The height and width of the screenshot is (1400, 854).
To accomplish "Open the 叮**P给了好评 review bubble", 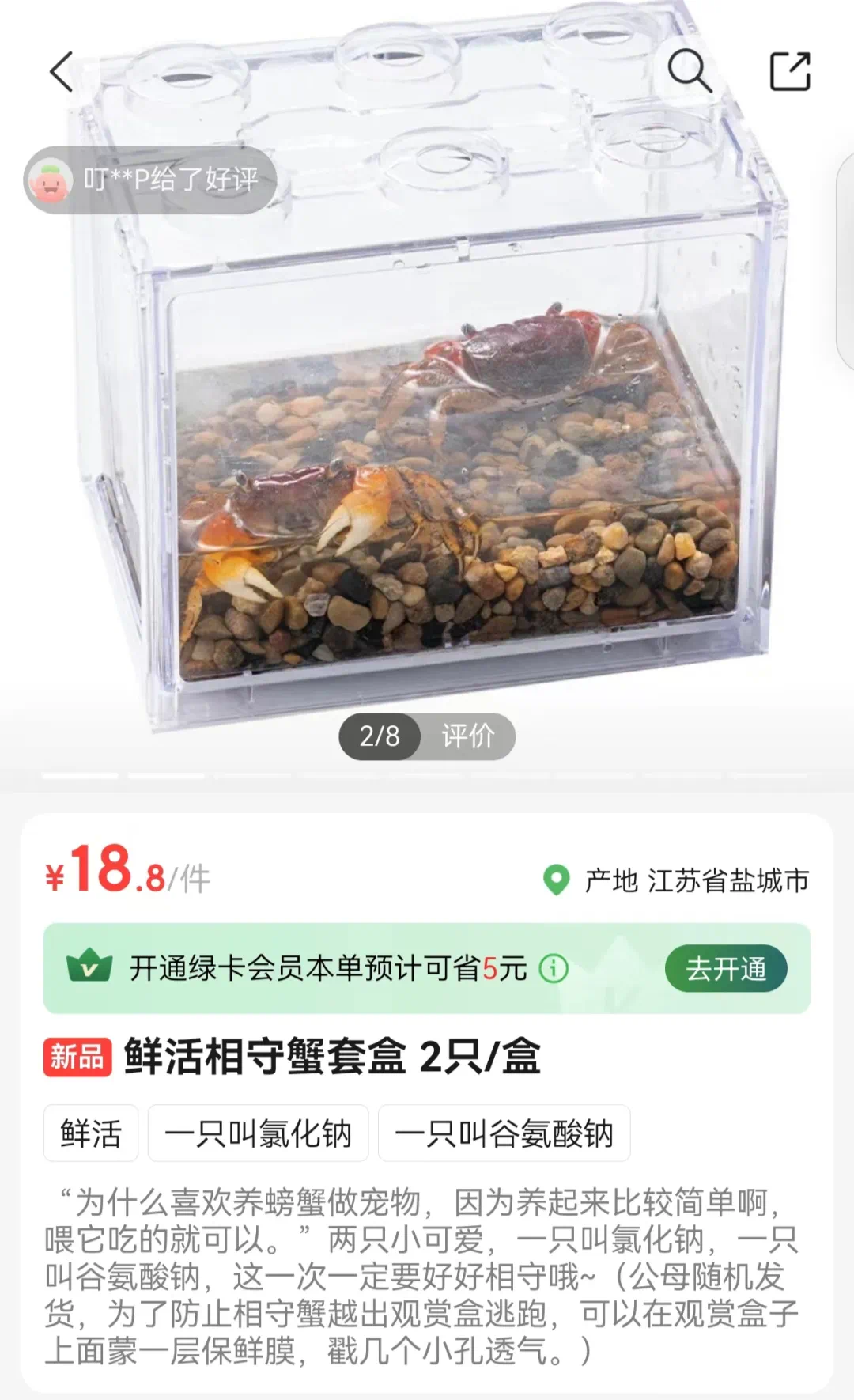I will click(x=150, y=180).
